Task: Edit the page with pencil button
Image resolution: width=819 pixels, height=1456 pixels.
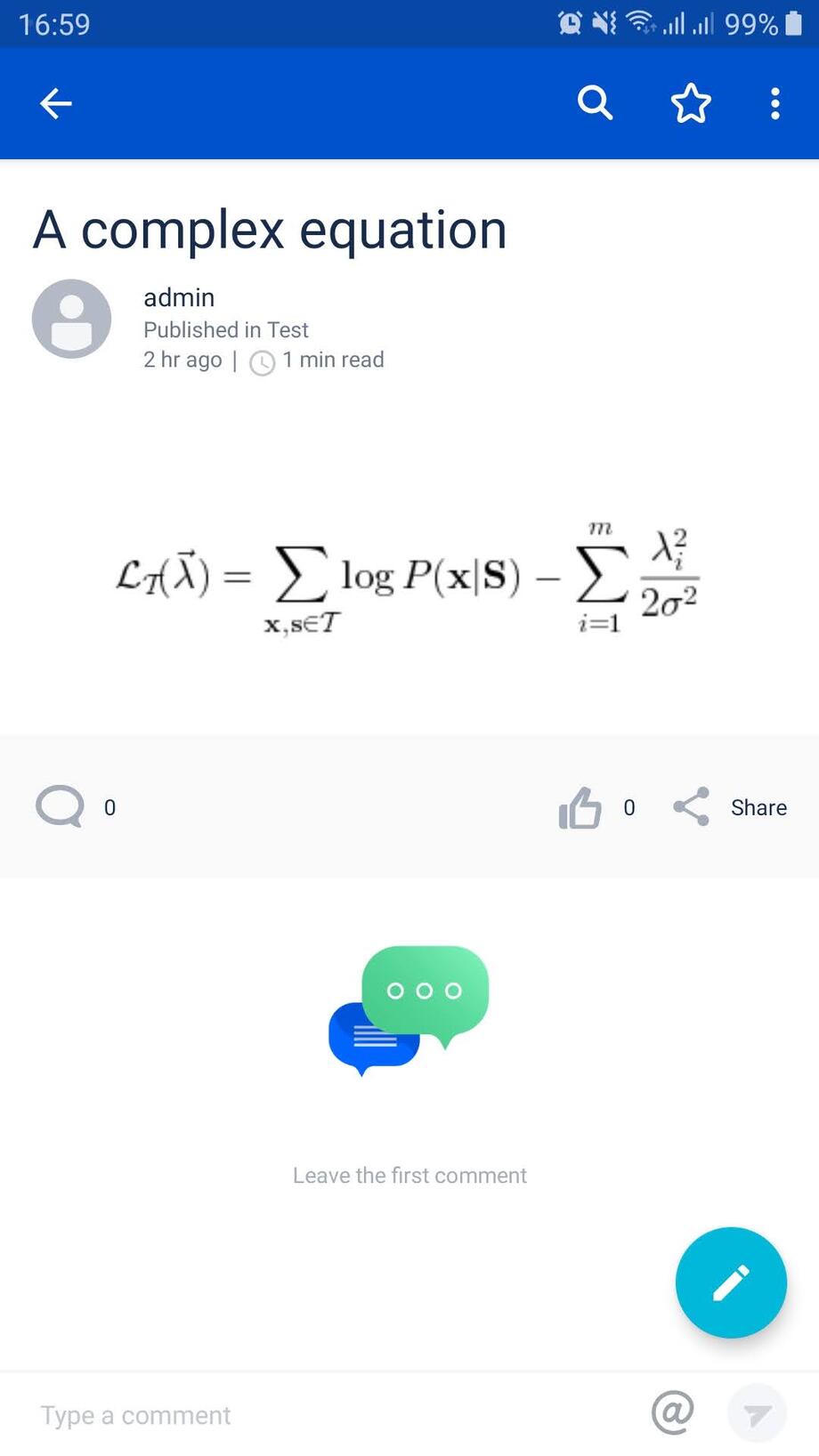Action: click(x=731, y=1282)
